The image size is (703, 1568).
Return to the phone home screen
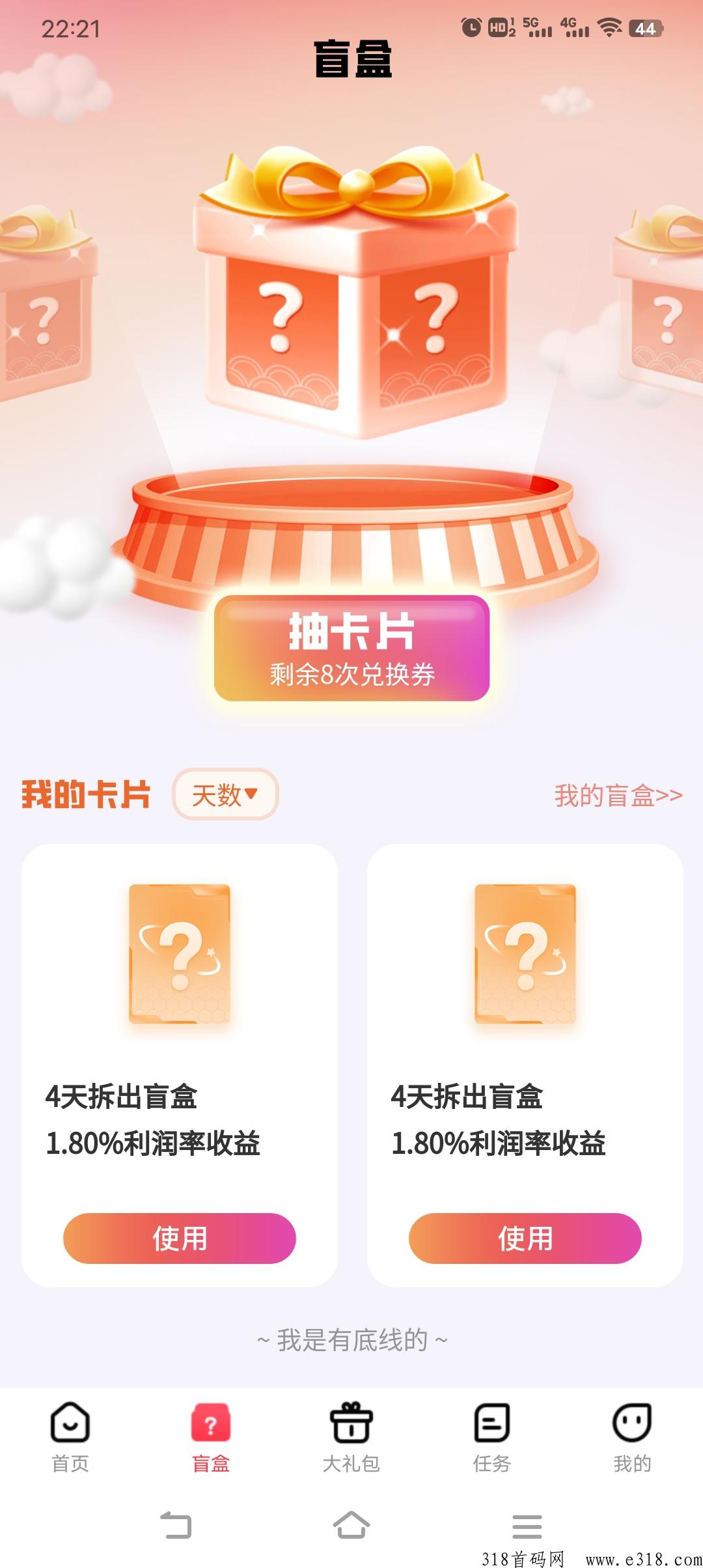point(351,1525)
